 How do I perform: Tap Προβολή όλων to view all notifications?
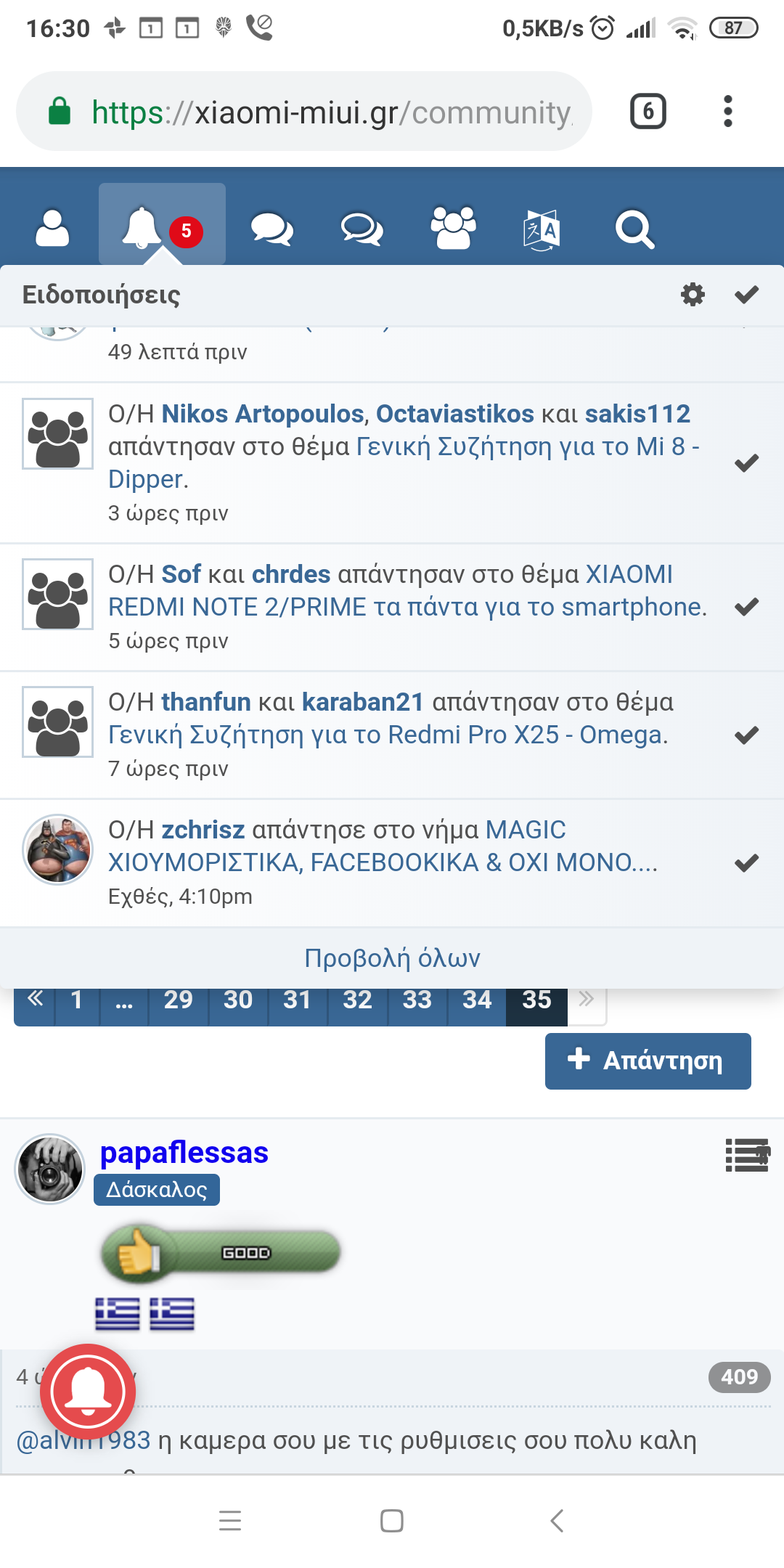click(392, 958)
